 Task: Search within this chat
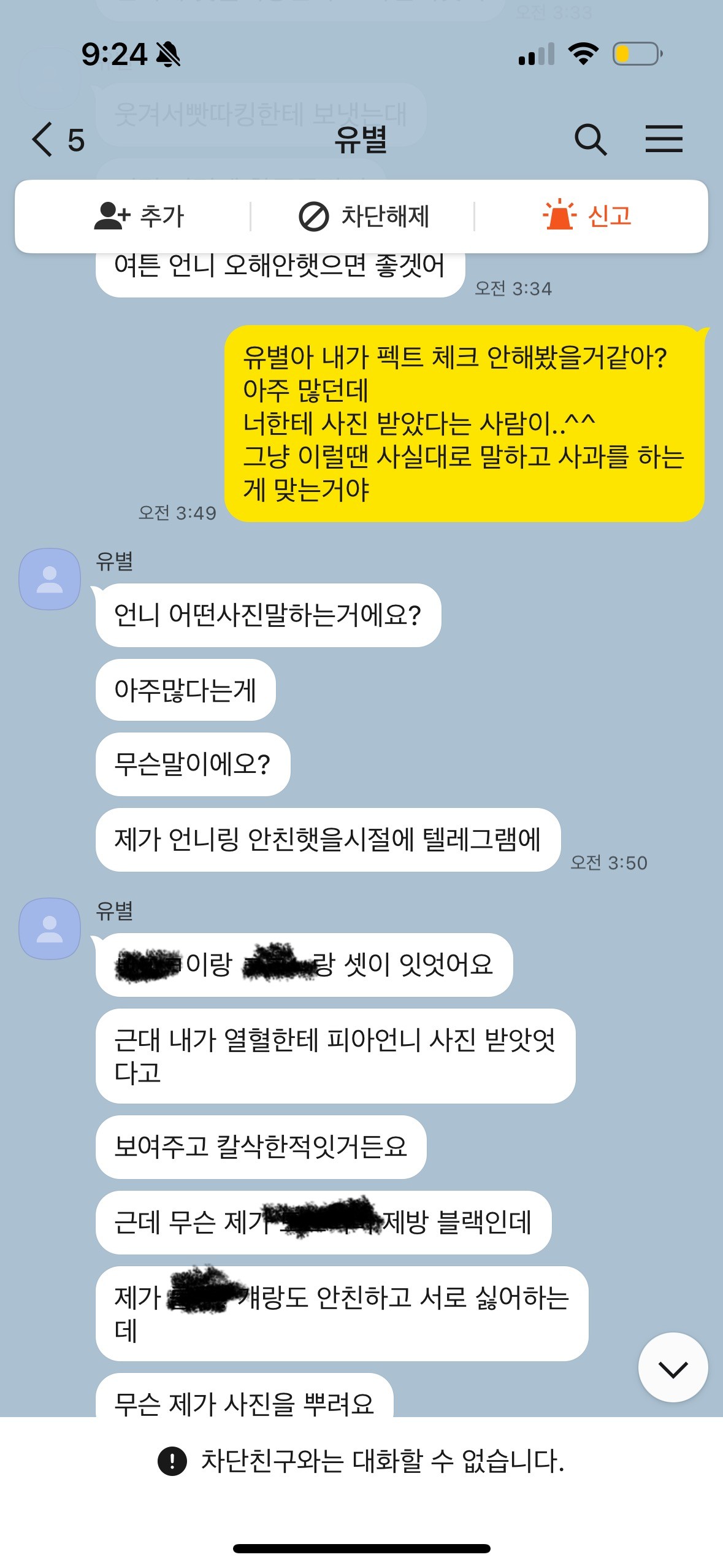point(590,139)
